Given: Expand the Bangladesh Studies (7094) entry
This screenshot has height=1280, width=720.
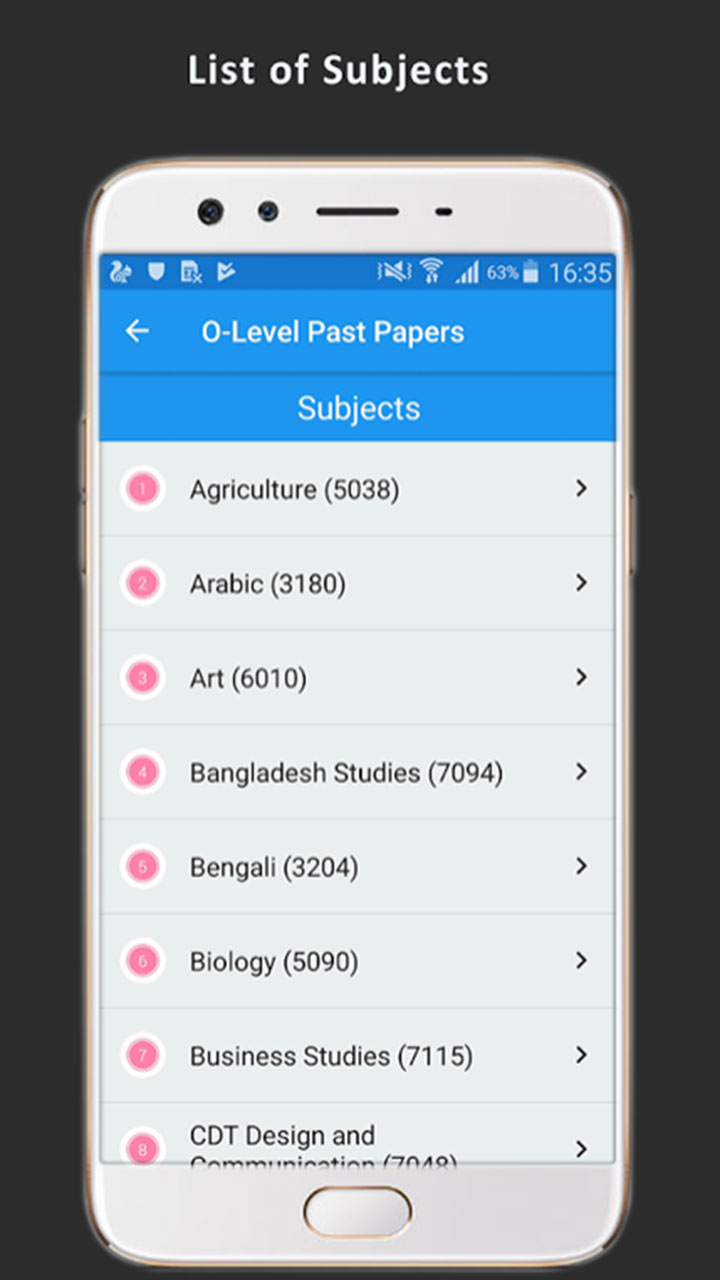Looking at the screenshot, I should [x=357, y=772].
